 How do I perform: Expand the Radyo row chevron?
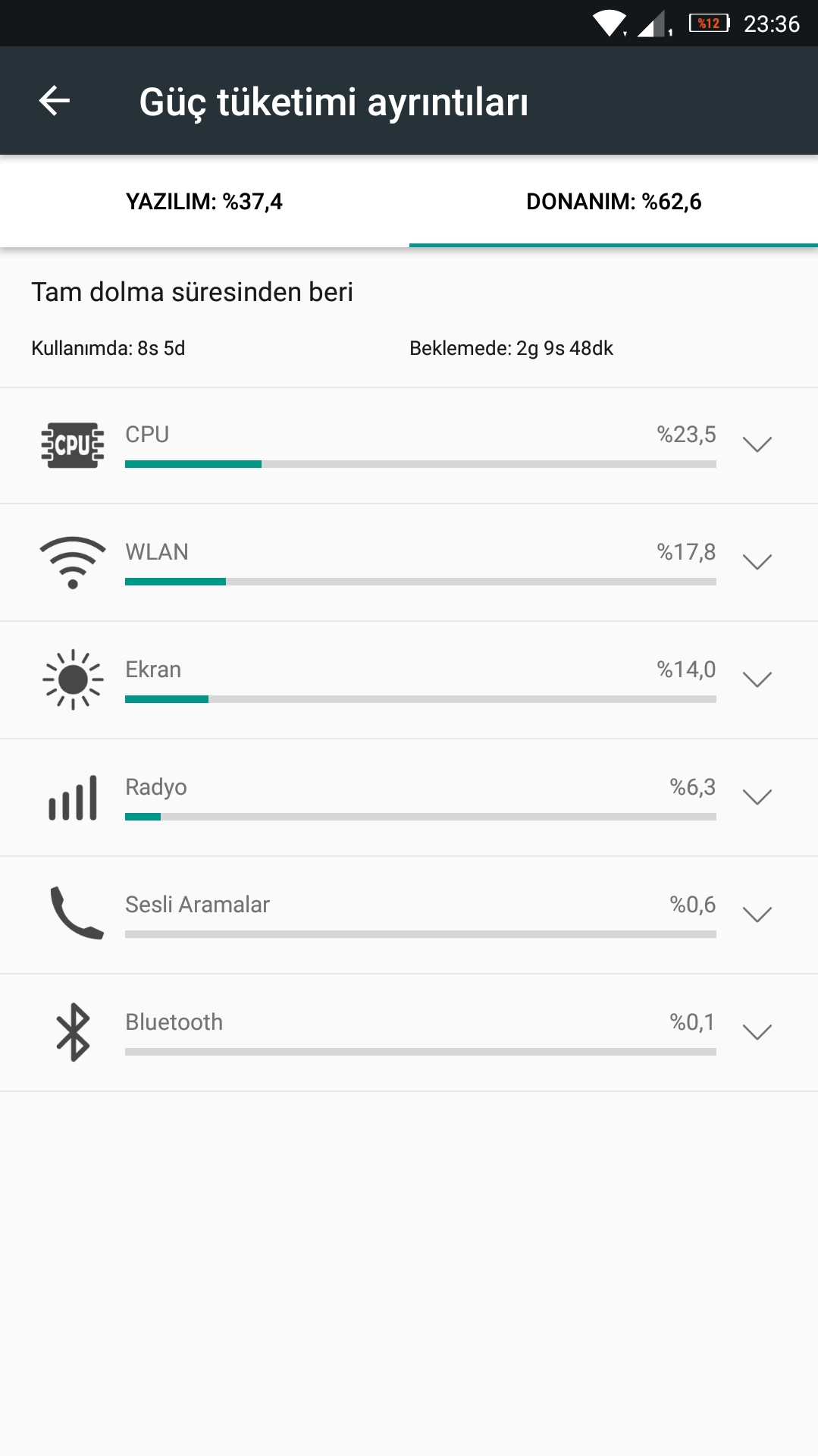tap(757, 798)
